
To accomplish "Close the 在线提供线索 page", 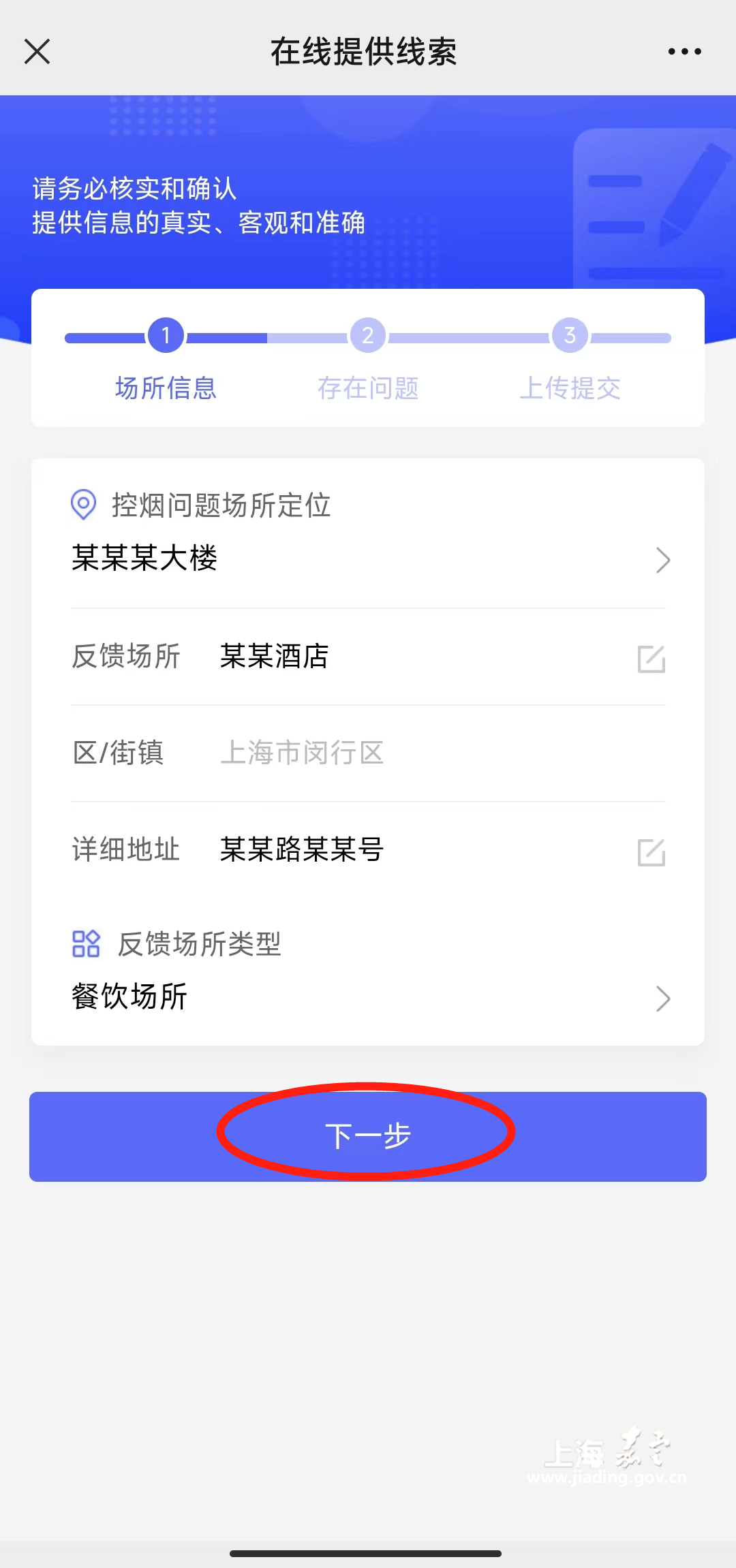I will [37, 51].
